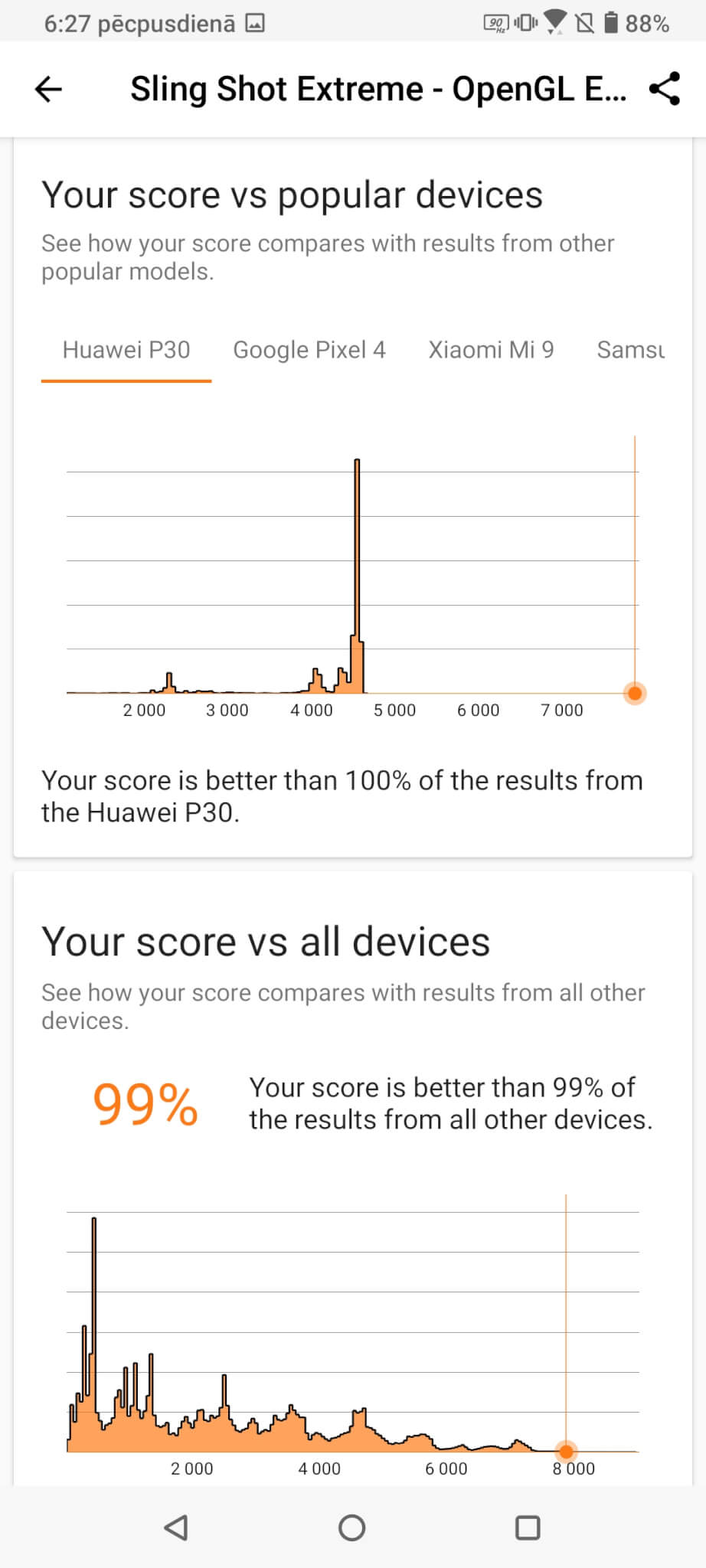
Task: Select the Huawei P30 tab
Action: pos(126,350)
